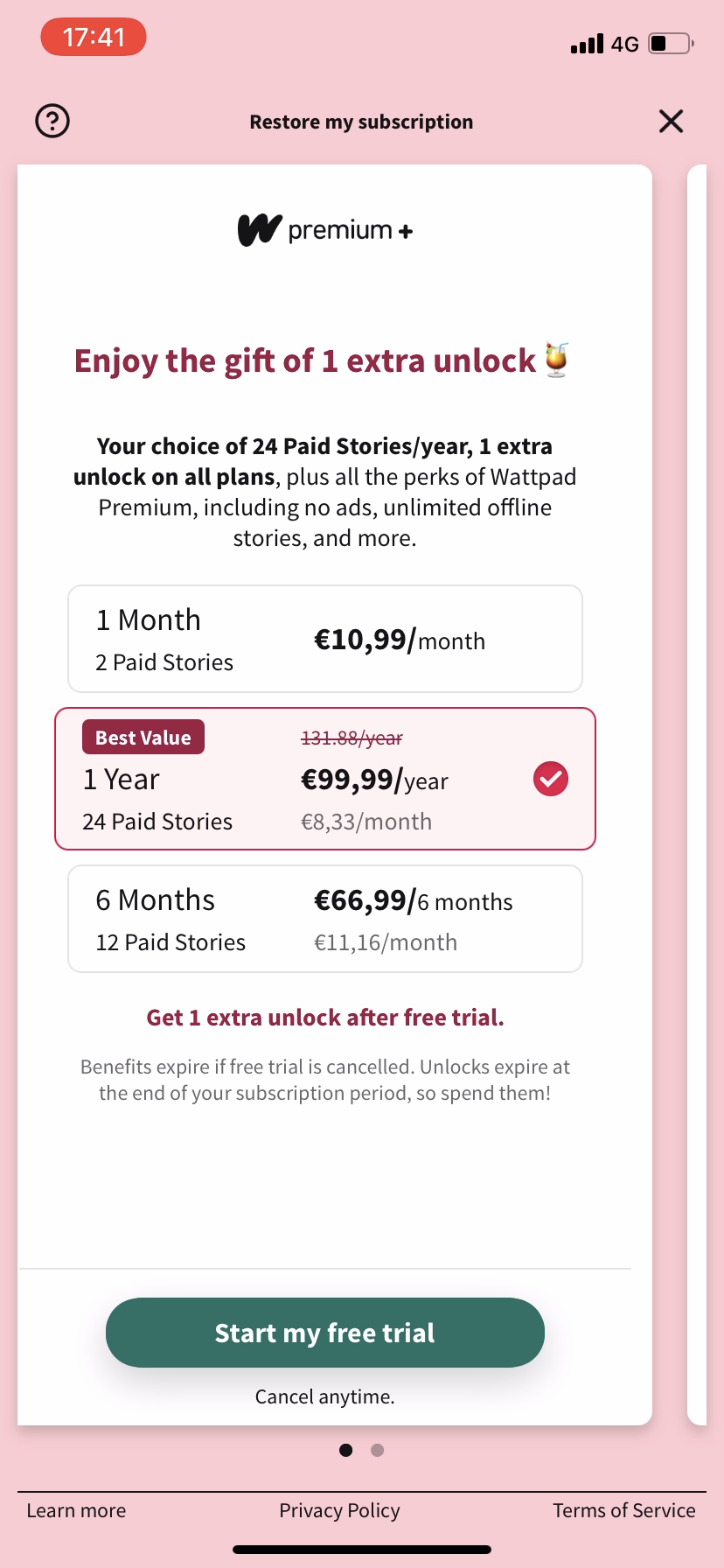
Task: Open the help question mark icon
Action: click(52, 121)
